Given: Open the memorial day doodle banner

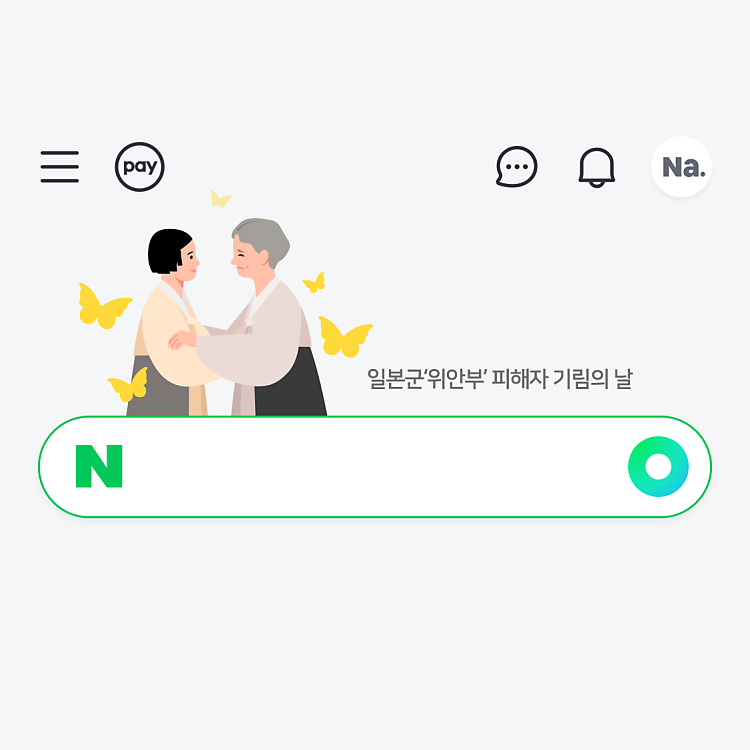Looking at the screenshot, I should pos(498,379).
